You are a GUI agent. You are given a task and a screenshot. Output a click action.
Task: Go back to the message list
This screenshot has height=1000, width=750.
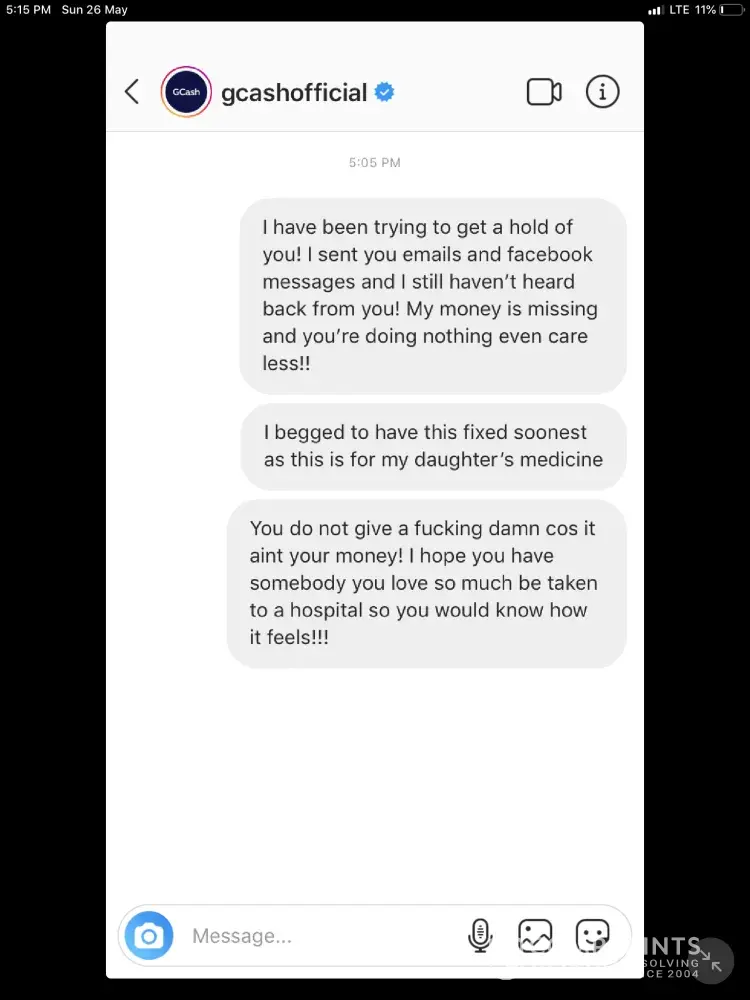click(x=132, y=92)
